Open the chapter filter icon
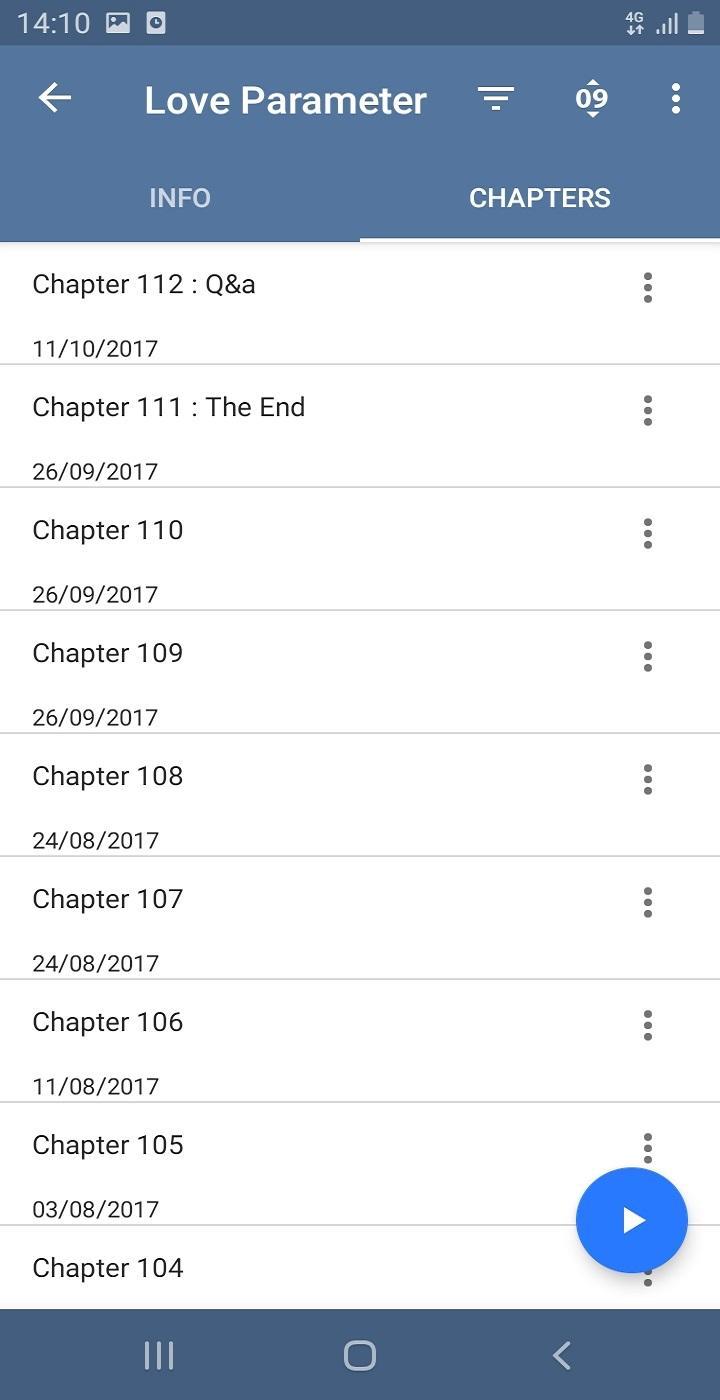Image resolution: width=720 pixels, height=1400 pixels. pos(495,98)
